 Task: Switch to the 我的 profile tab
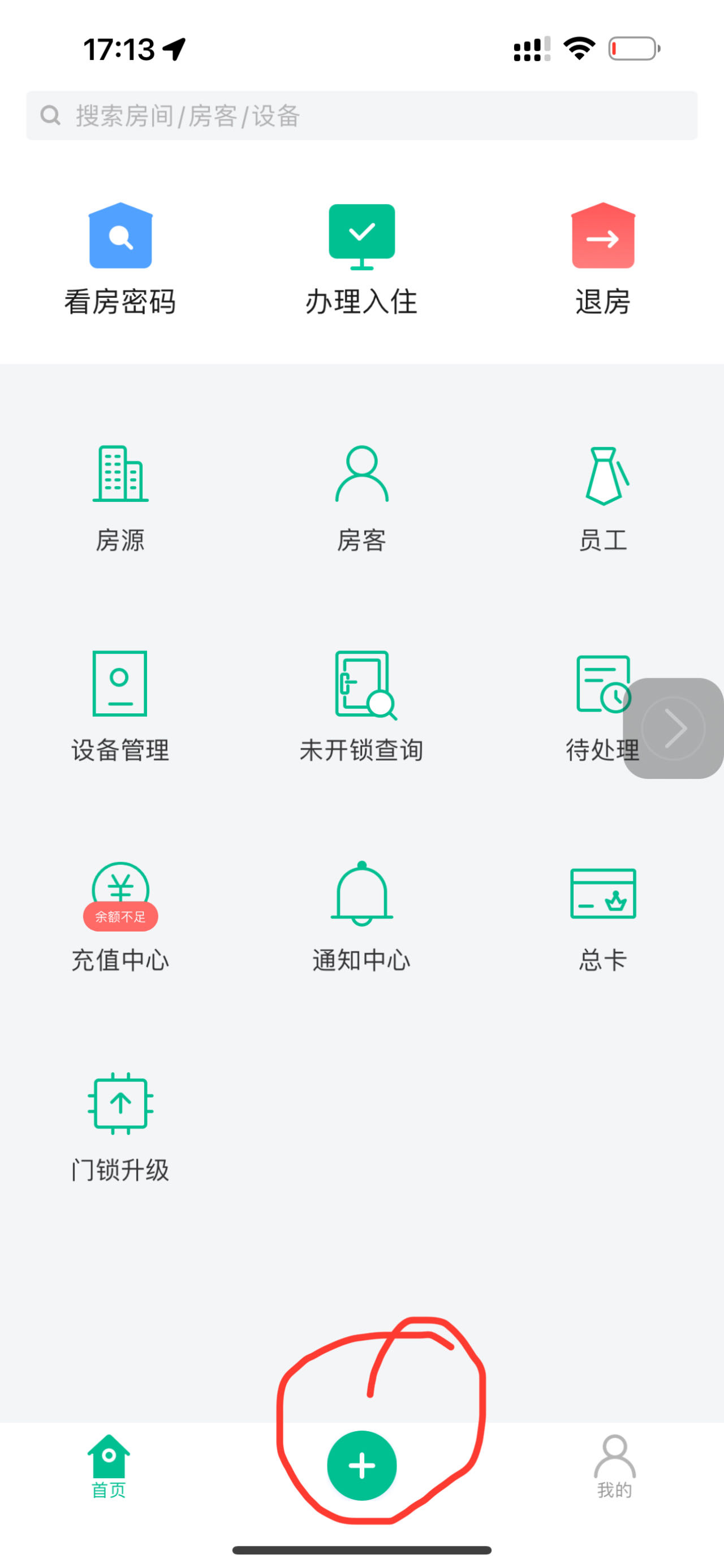614,1466
